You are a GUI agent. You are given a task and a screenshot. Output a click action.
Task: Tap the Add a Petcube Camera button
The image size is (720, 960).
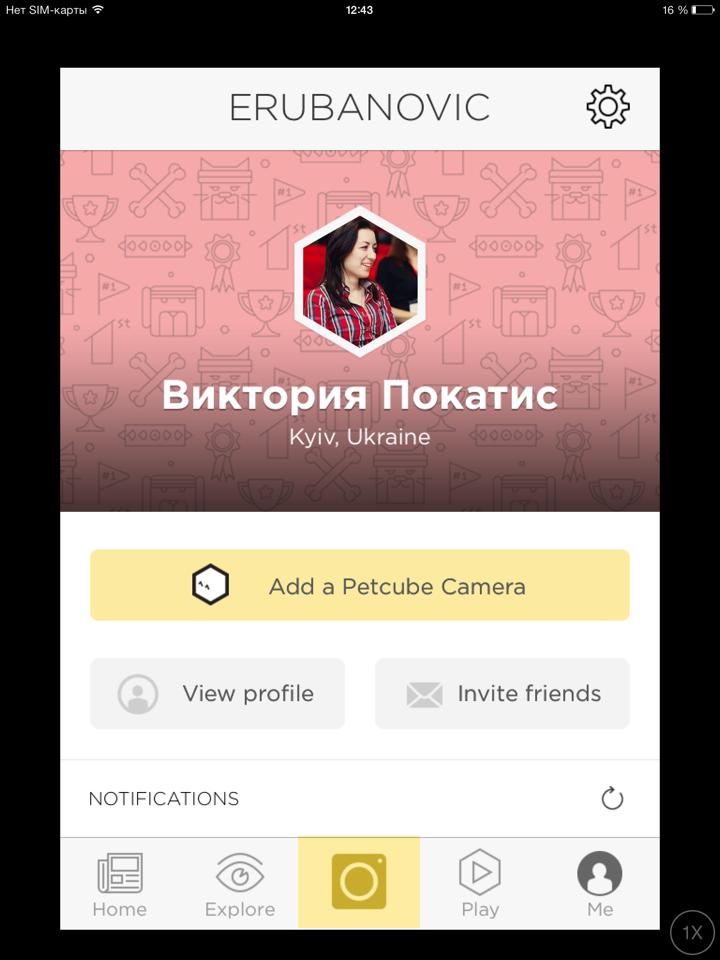point(360,586)
